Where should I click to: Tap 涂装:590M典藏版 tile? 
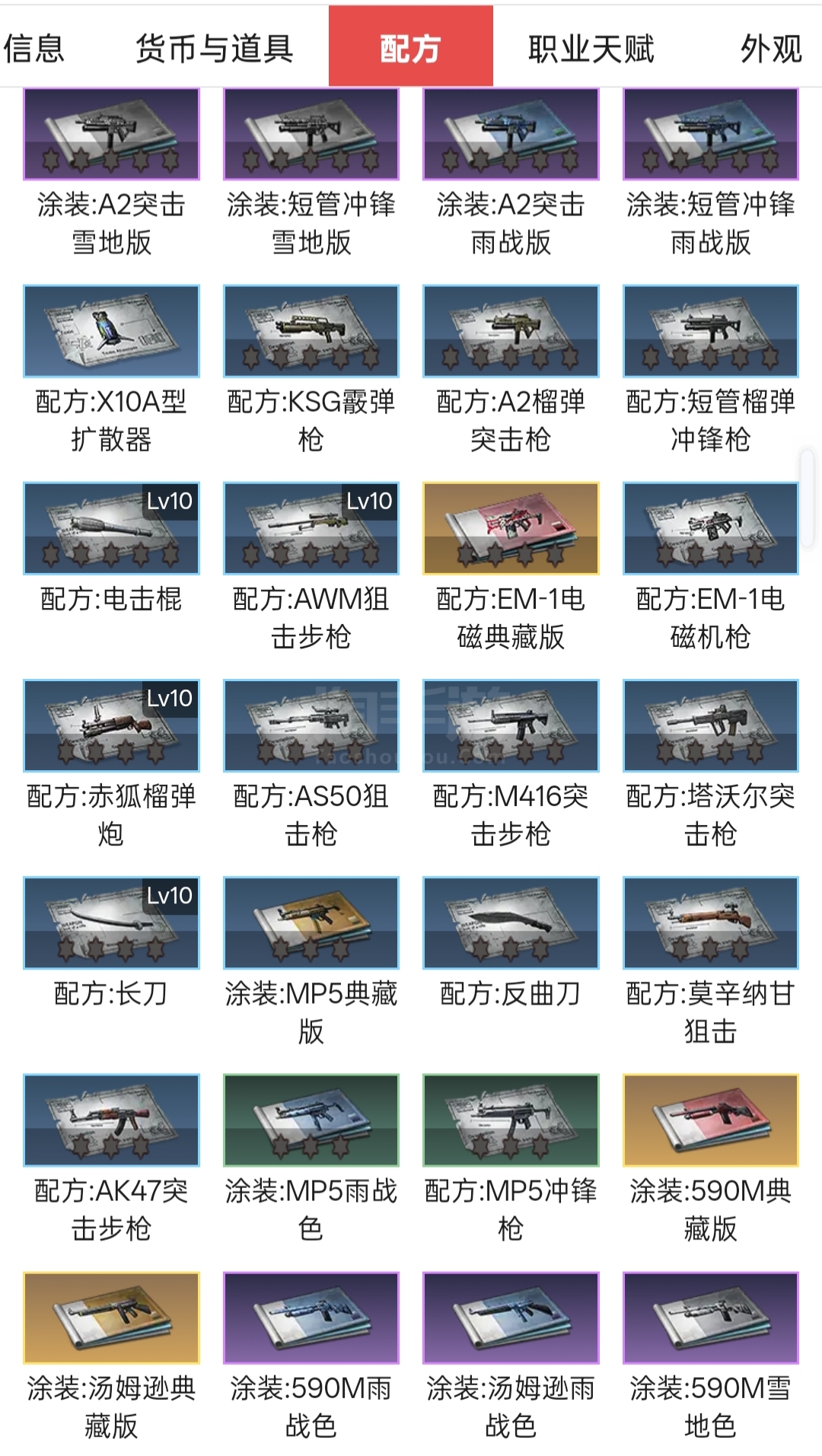(710, 1120)
